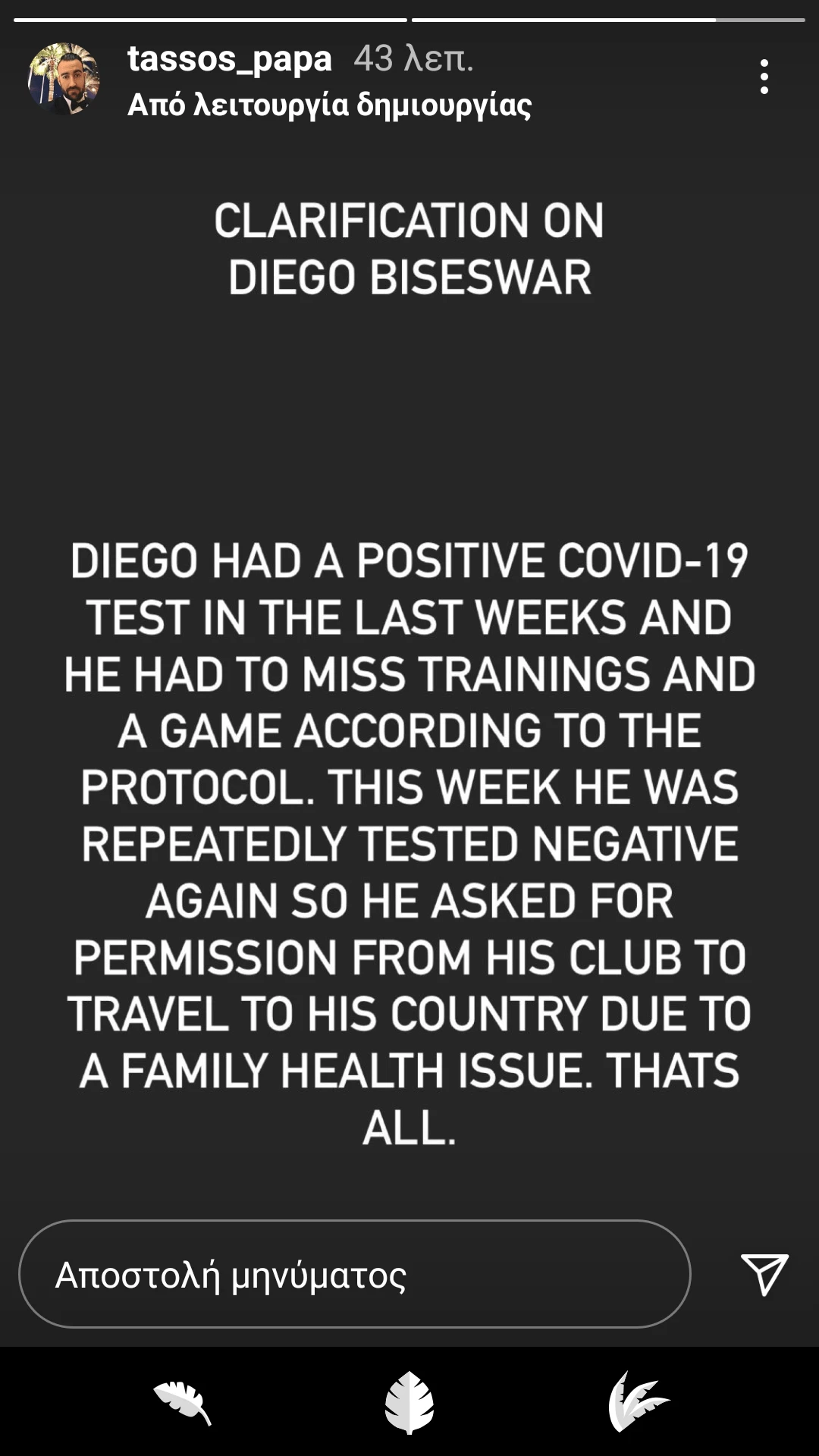The image size is (819, 1456).
Task: Share the story with the paper plane icon
Action: tap(764, 1274)
